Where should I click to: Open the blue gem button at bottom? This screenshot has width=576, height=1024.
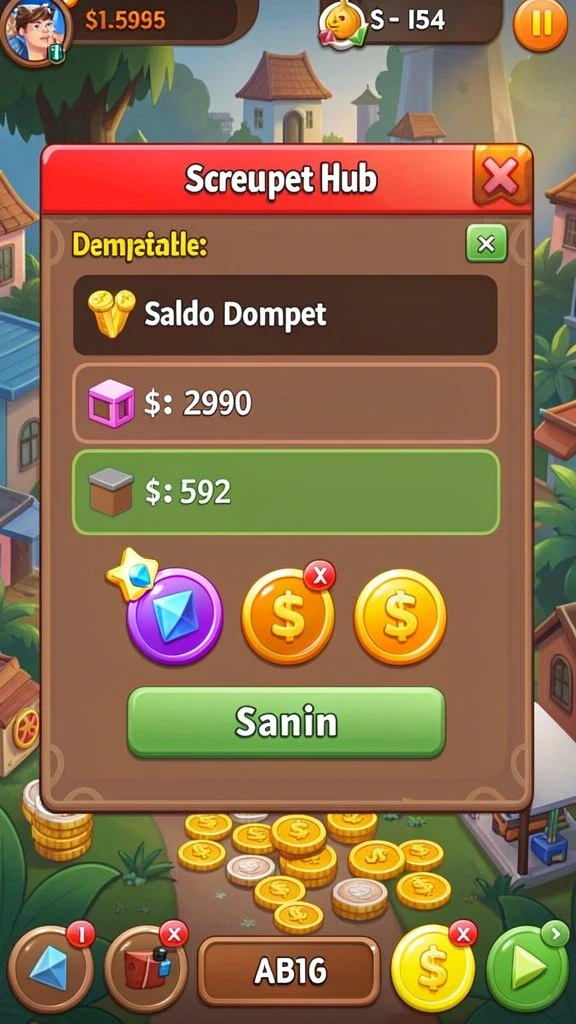click(x=50, y=968)
